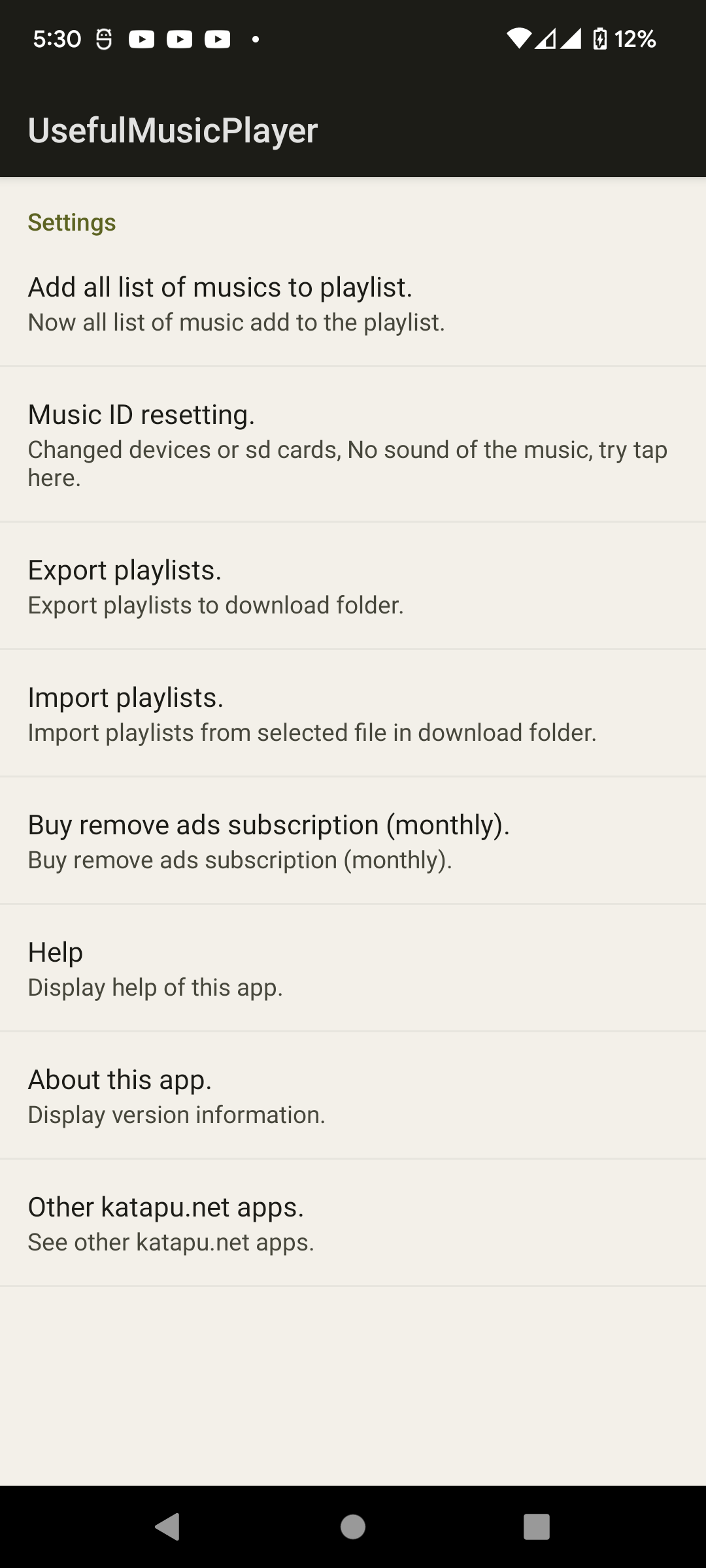See Other katapu.net apps
Image resolution: width=706 pixels, height=1568 pixels.
pyautogui.click(x=353, y=1222)
